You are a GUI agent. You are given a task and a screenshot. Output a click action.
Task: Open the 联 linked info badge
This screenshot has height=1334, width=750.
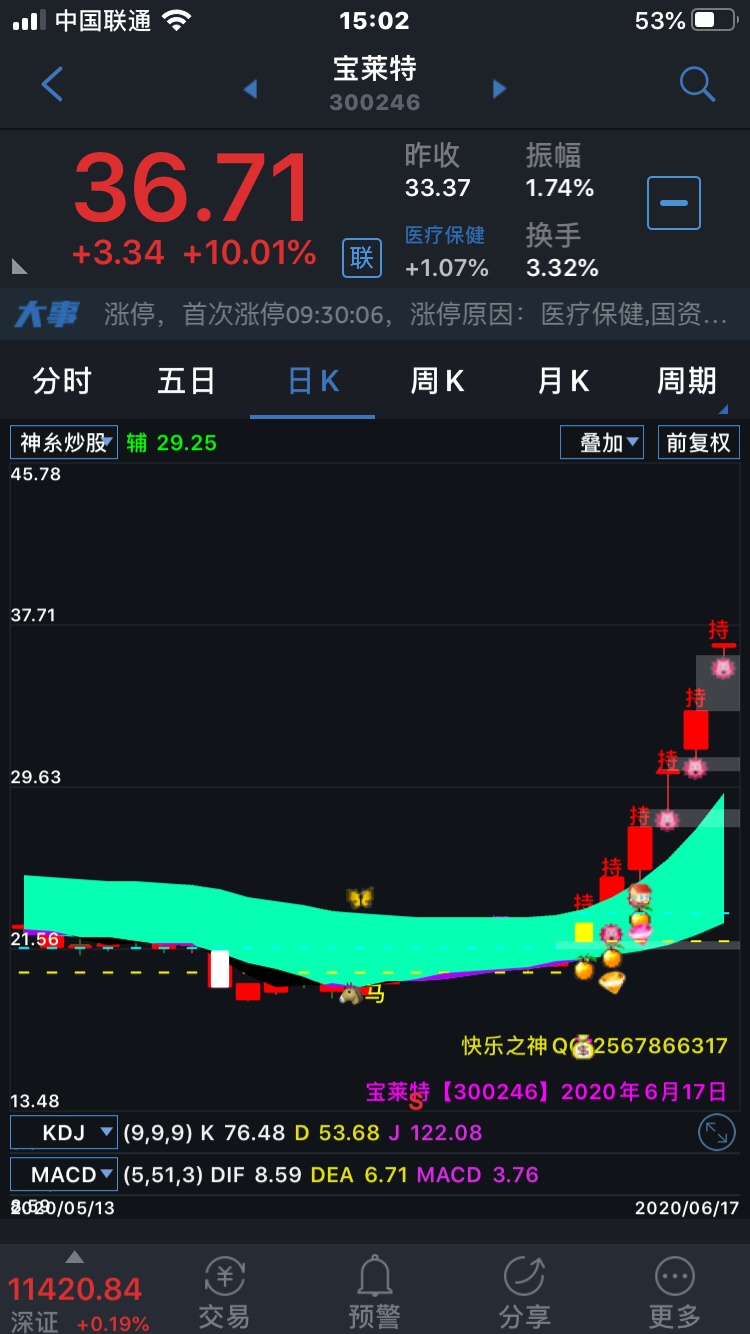click(362, 258)
